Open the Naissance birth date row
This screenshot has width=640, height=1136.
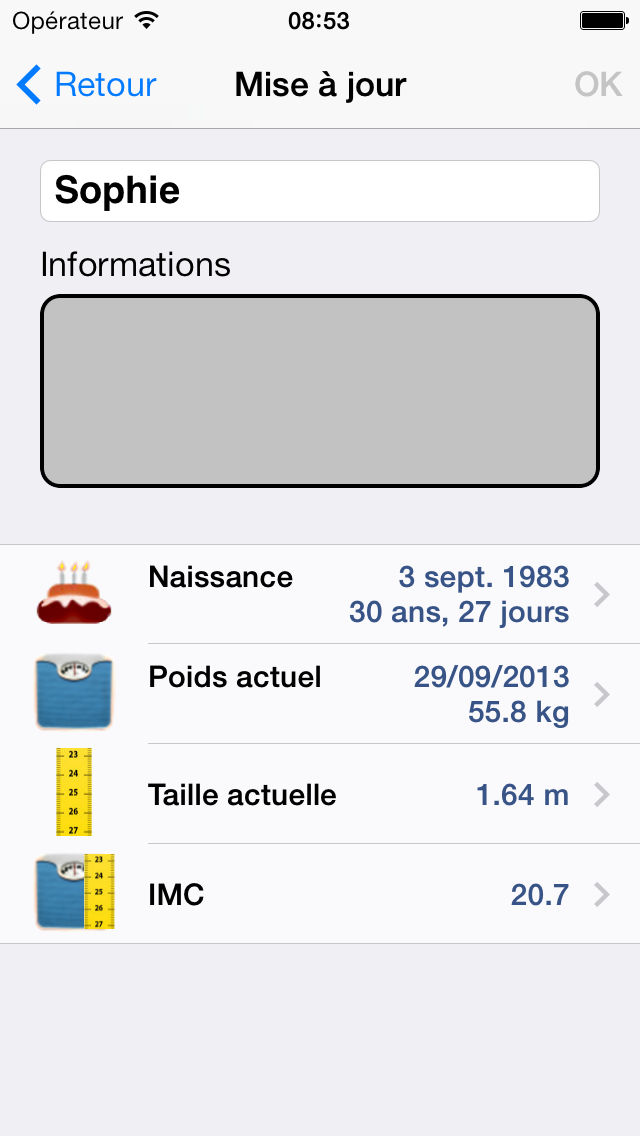pyautogui.click(x=320, y=594)
